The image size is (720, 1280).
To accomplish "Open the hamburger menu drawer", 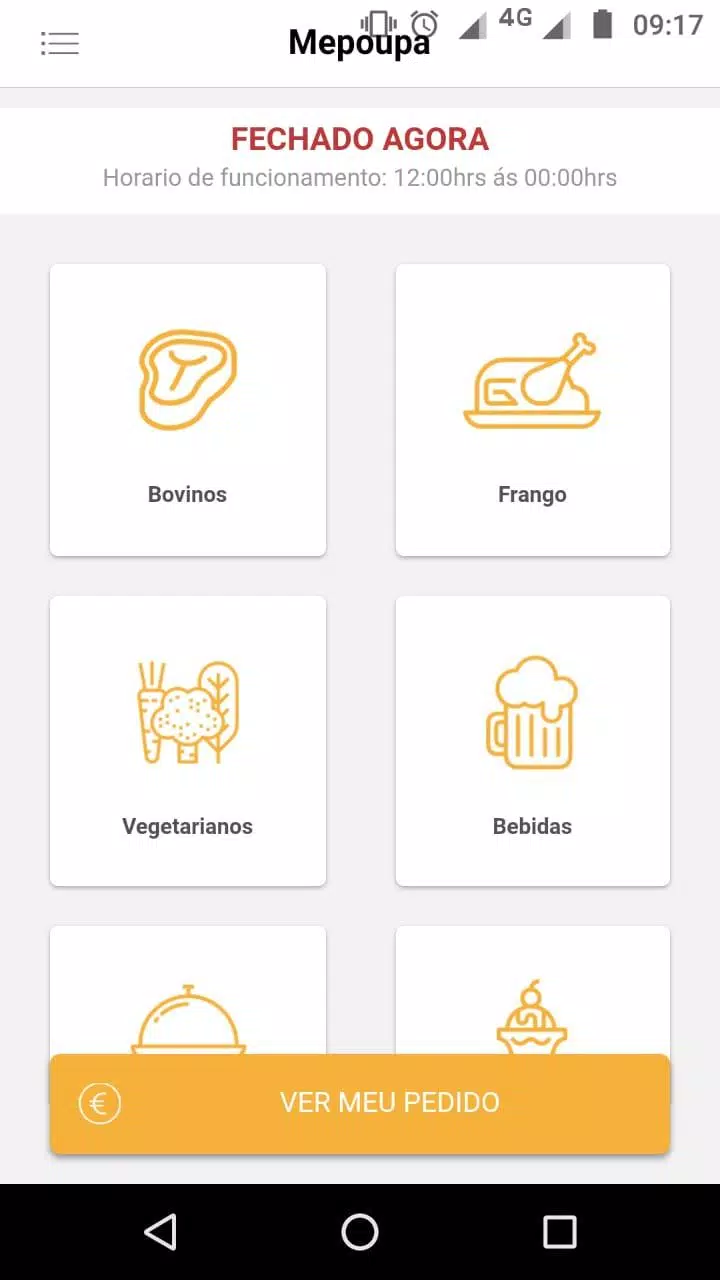I will (59, 43).
